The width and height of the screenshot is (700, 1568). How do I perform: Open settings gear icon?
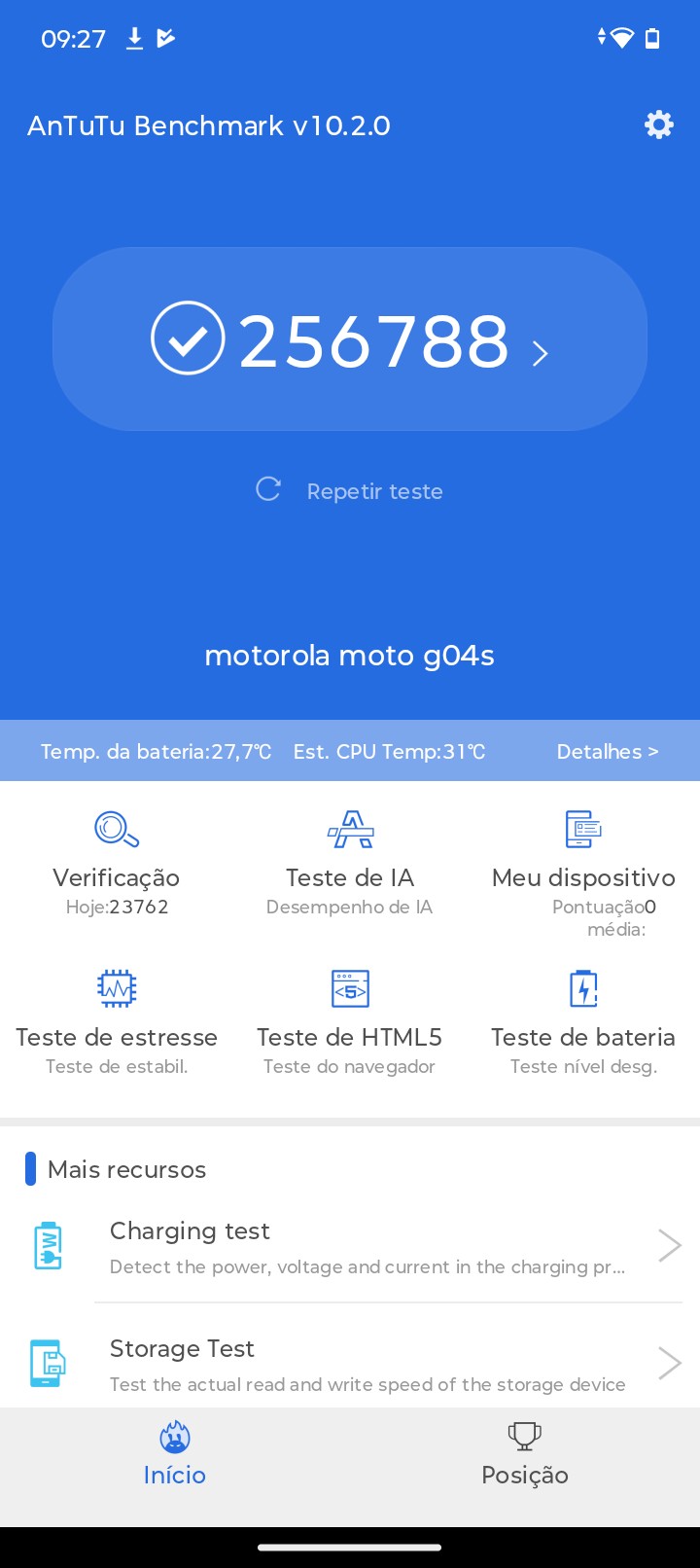pos(658,125)
